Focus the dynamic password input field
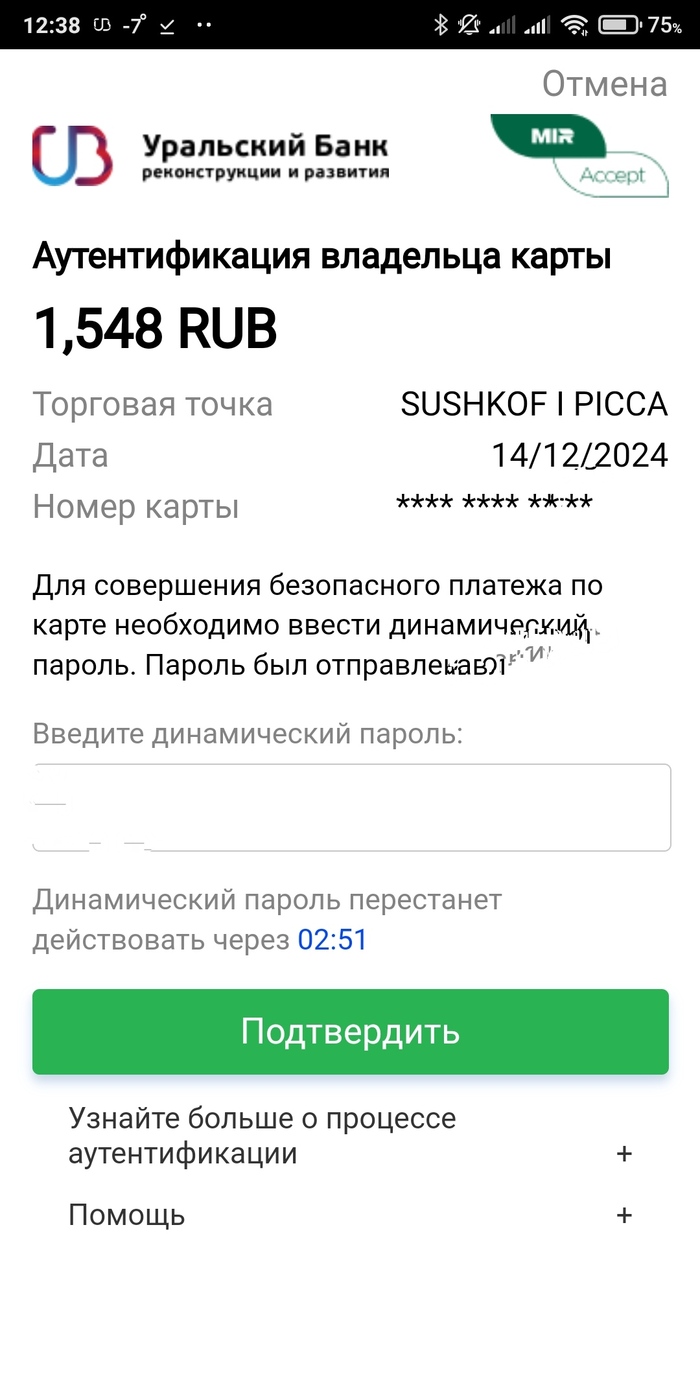 pyautogui.click(x=351, y=808)
